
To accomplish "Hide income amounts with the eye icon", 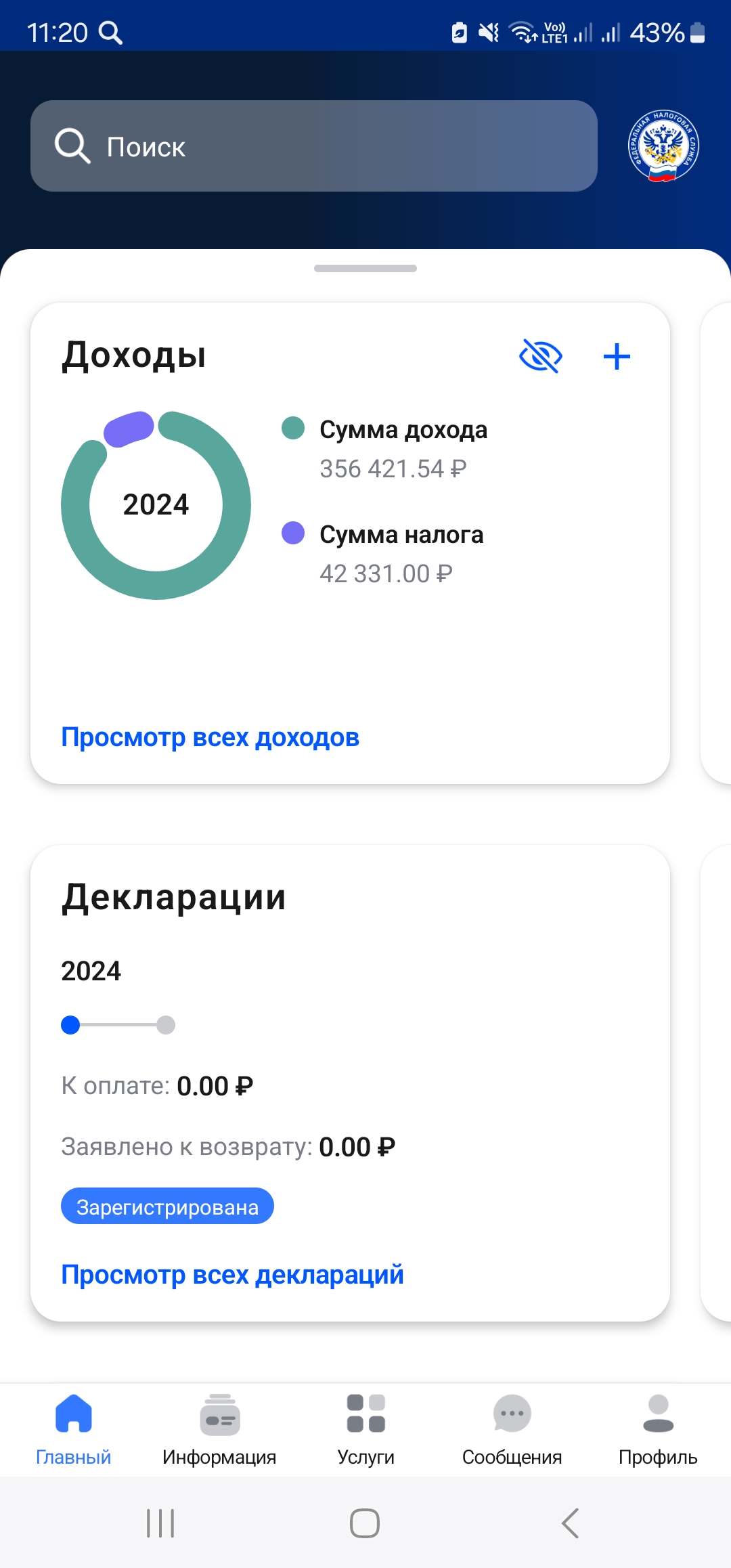I will point(540,357).
